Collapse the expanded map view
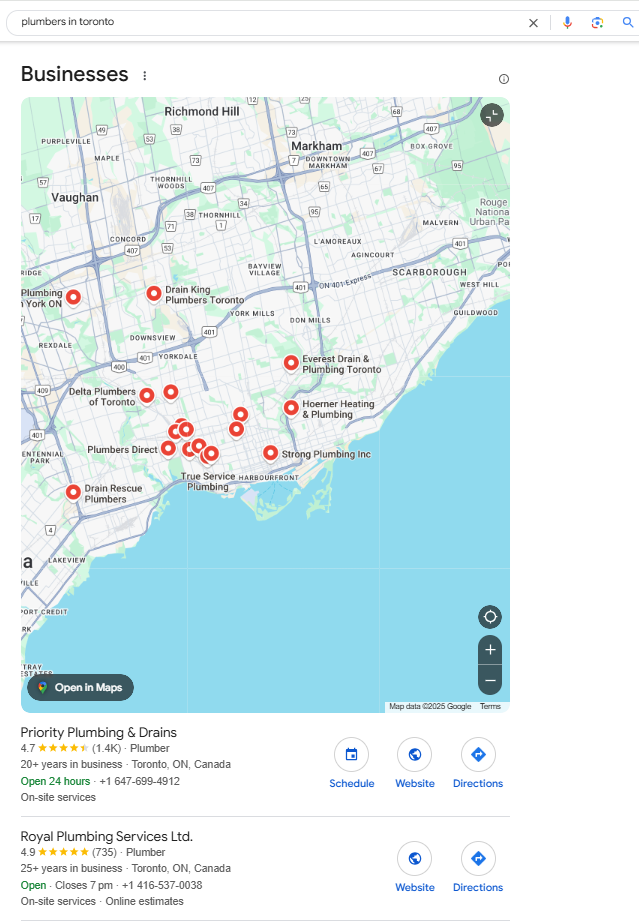This screenshot has width=639, height=924. tap(491, 115)
